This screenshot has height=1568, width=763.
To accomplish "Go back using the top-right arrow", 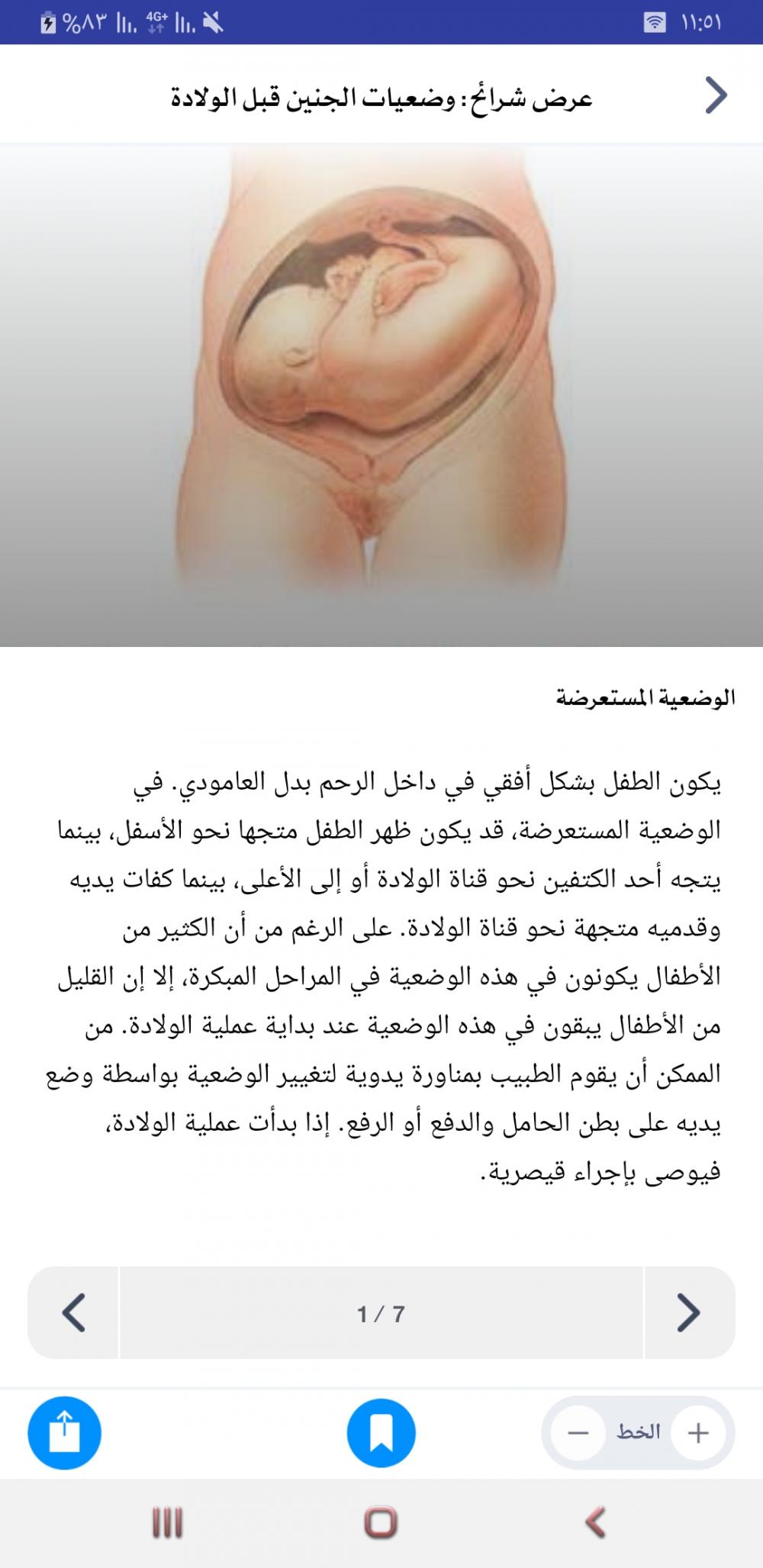I will pyautogui.click(x=715, y=96).
